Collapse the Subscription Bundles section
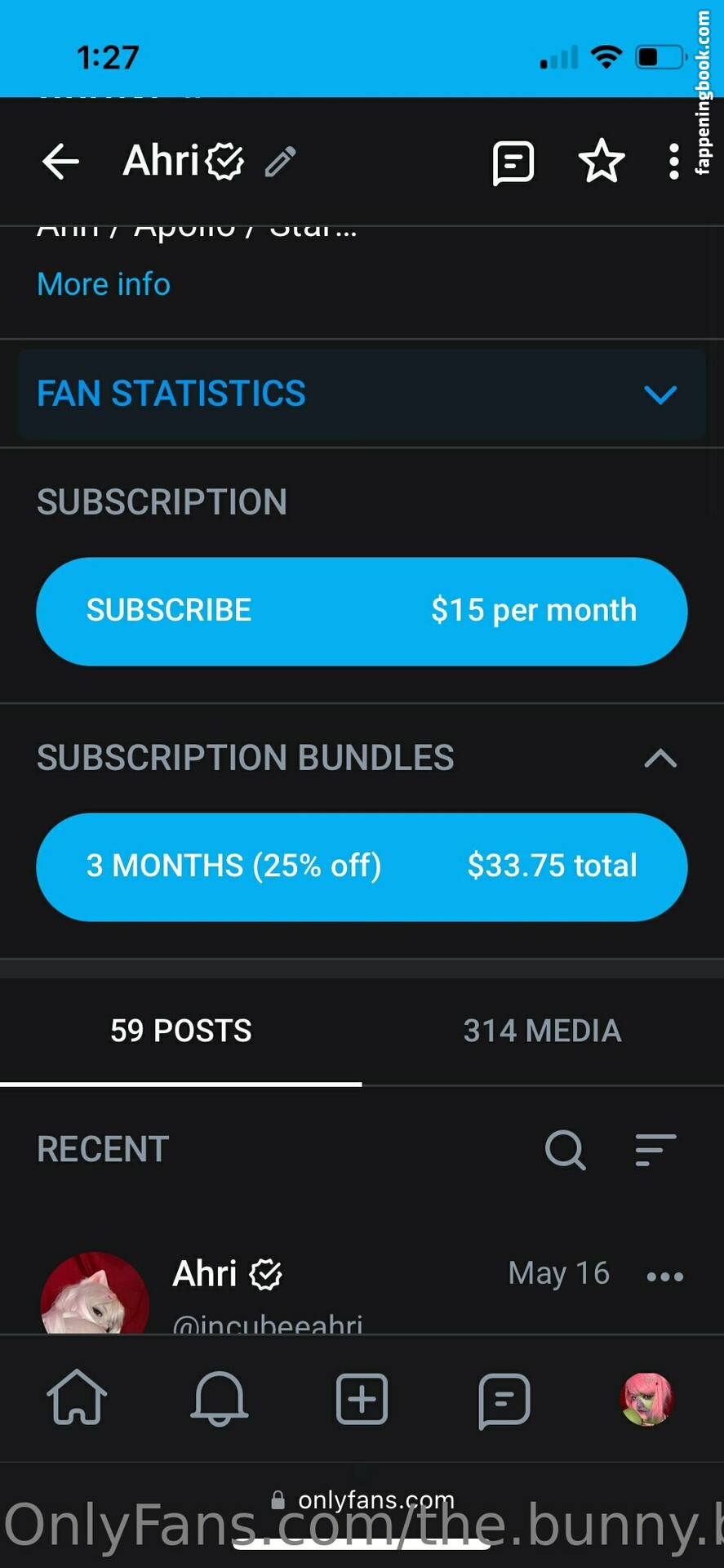The width and height of the screenshot is (724, 1568). pos(660,758)
